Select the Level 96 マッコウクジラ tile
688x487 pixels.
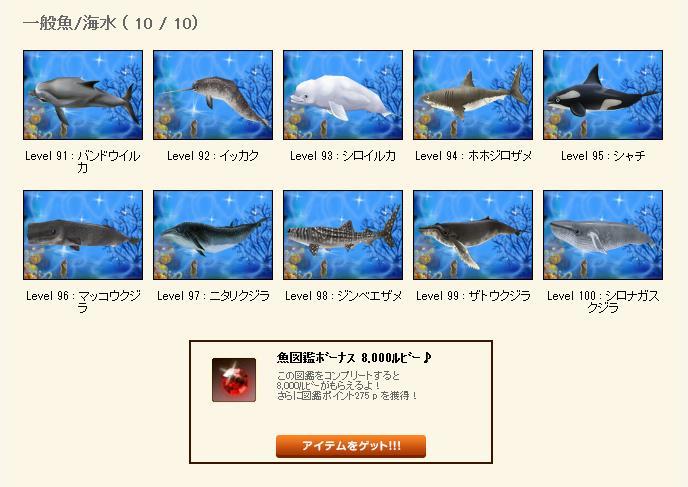[83, 235]
